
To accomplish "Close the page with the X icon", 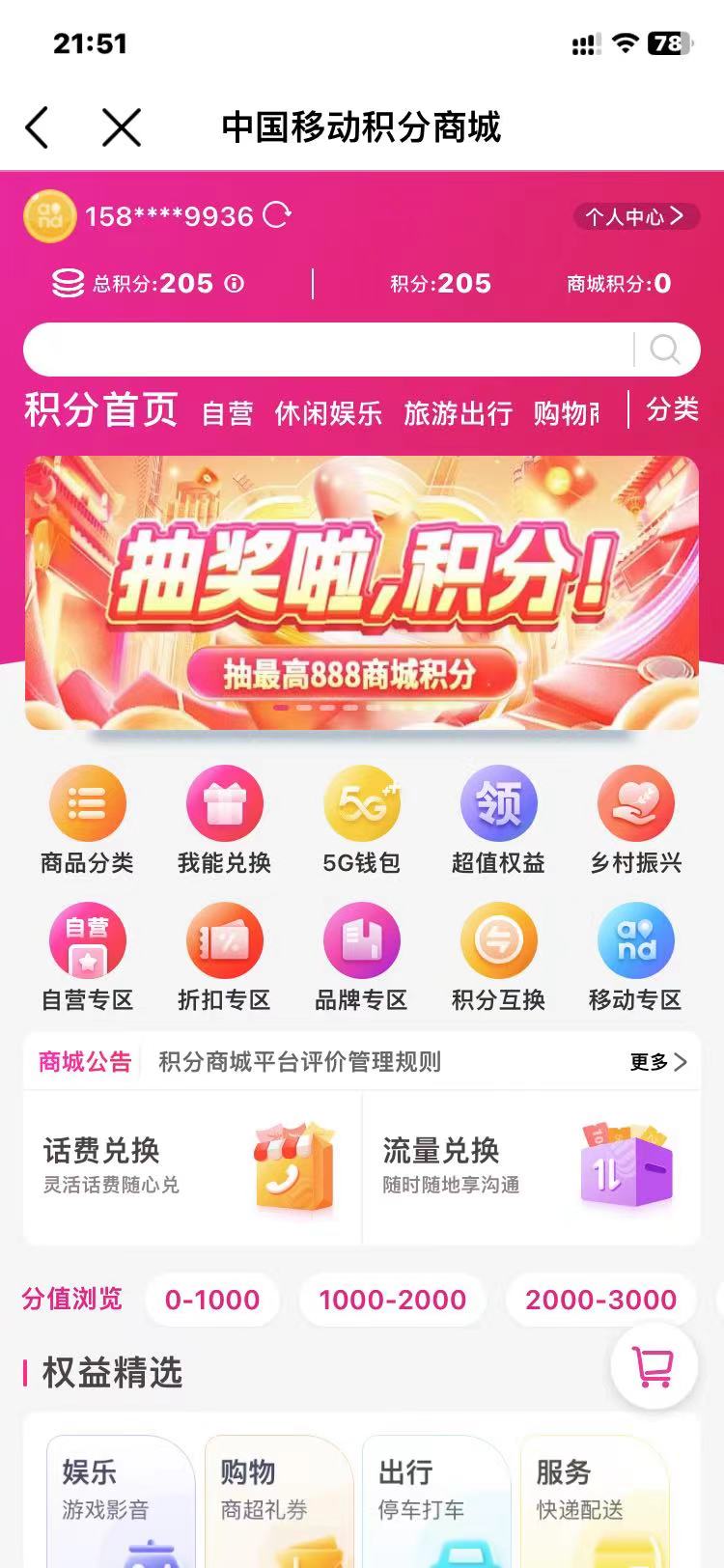I will pos(122,127).
